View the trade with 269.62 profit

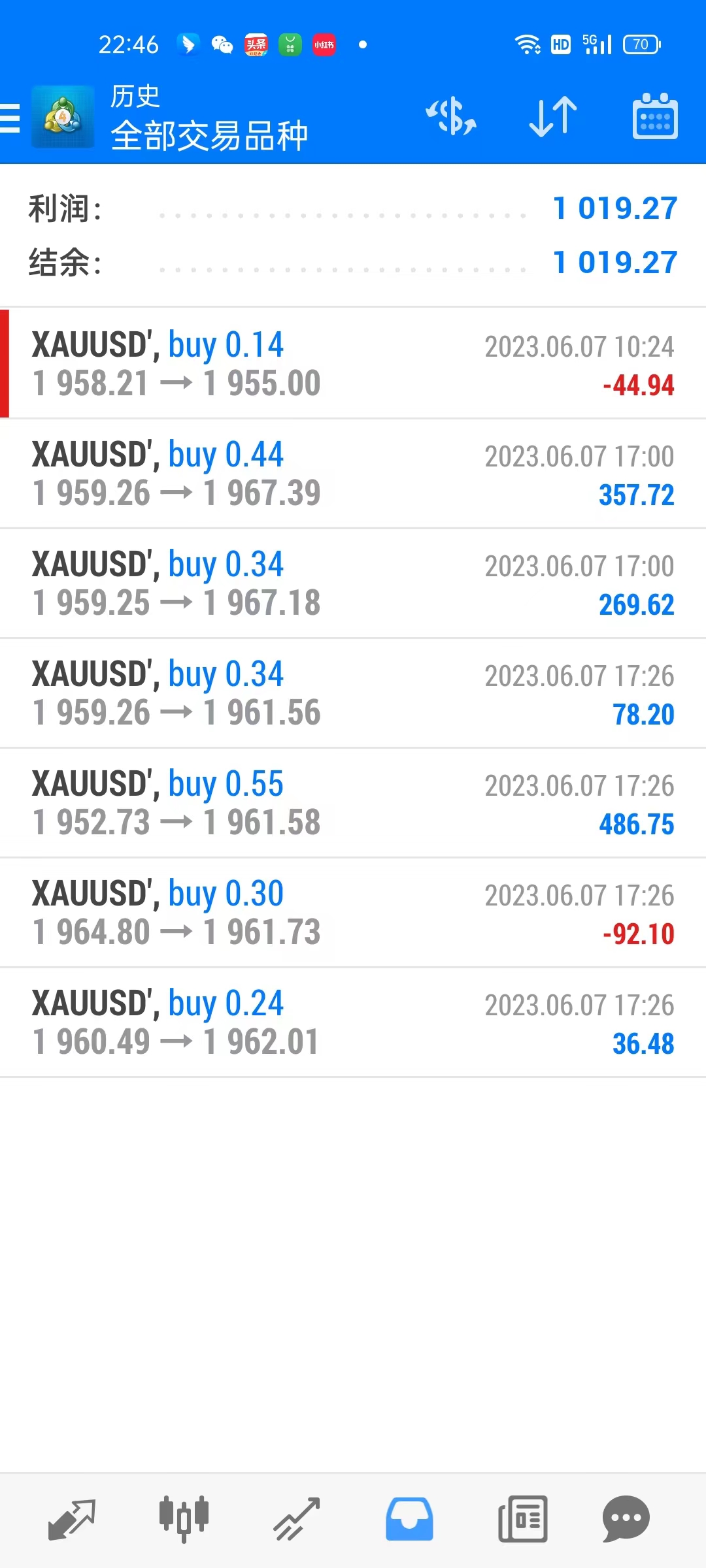pos(353,583)
